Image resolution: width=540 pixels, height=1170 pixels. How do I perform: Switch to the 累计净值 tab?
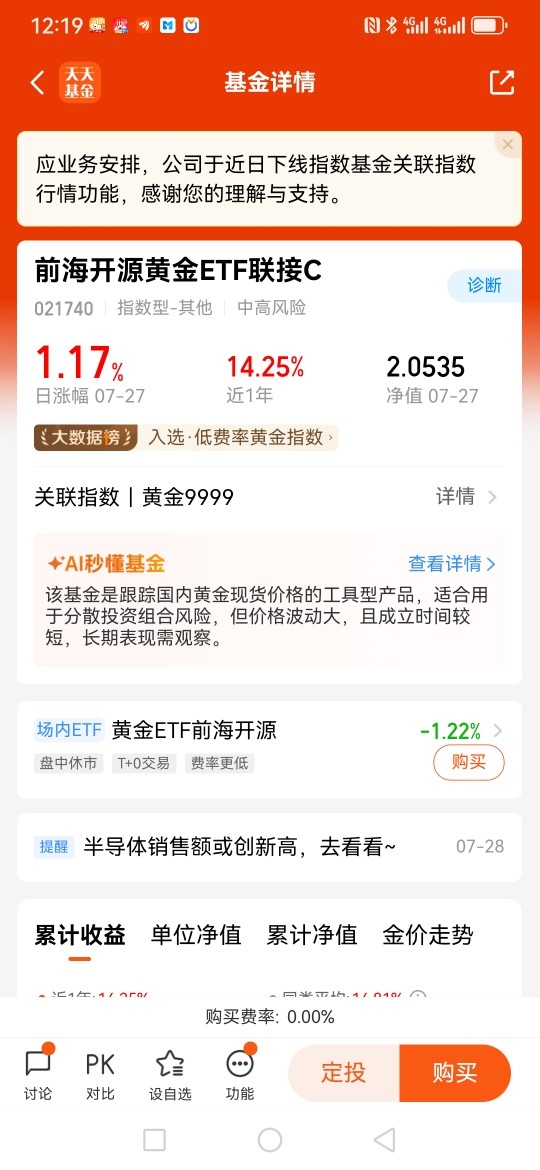(x=312, y=935)
